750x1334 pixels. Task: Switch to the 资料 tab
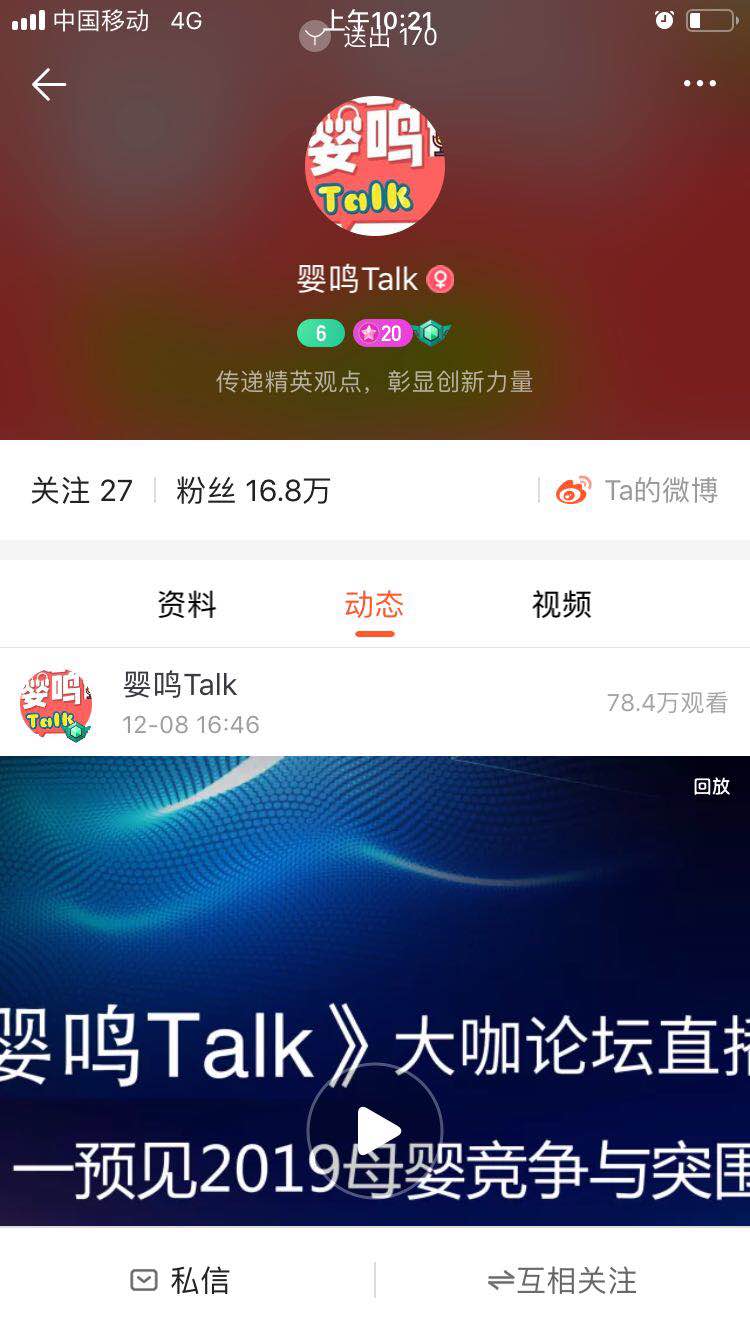[187, 605]
